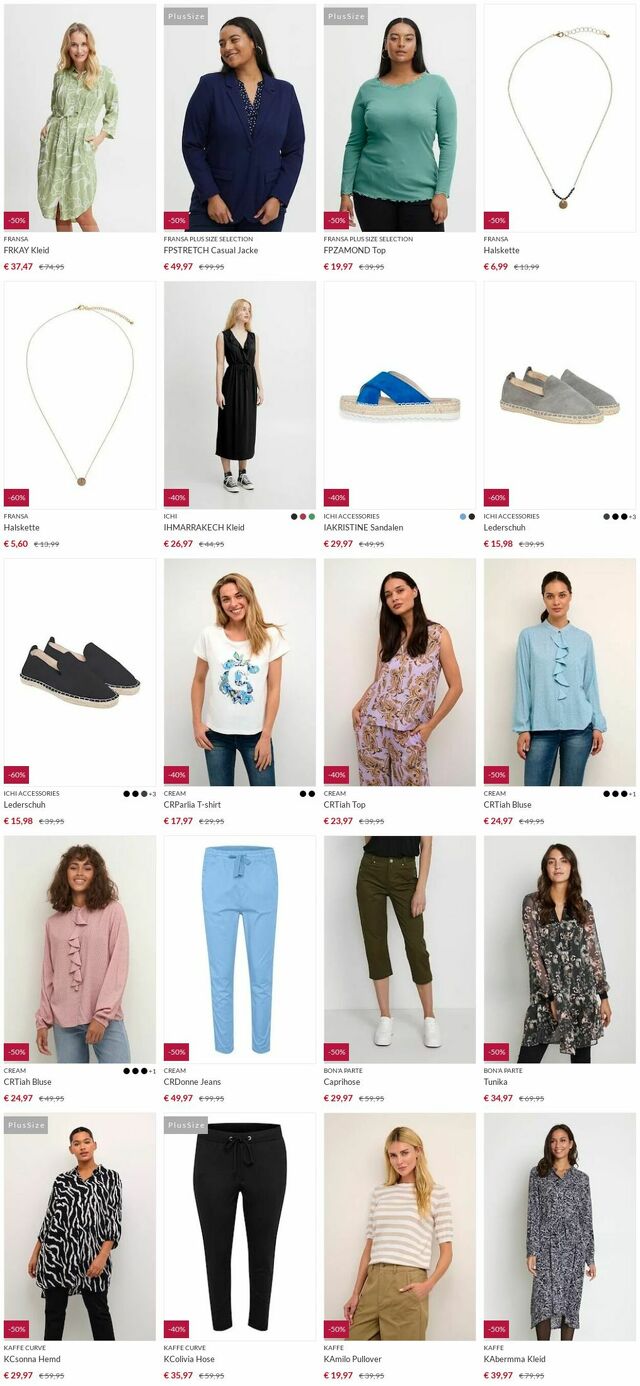The image size is (640, 1386).
Task: Open the KAbermma Kleid product
Action: coord(560,1226)
